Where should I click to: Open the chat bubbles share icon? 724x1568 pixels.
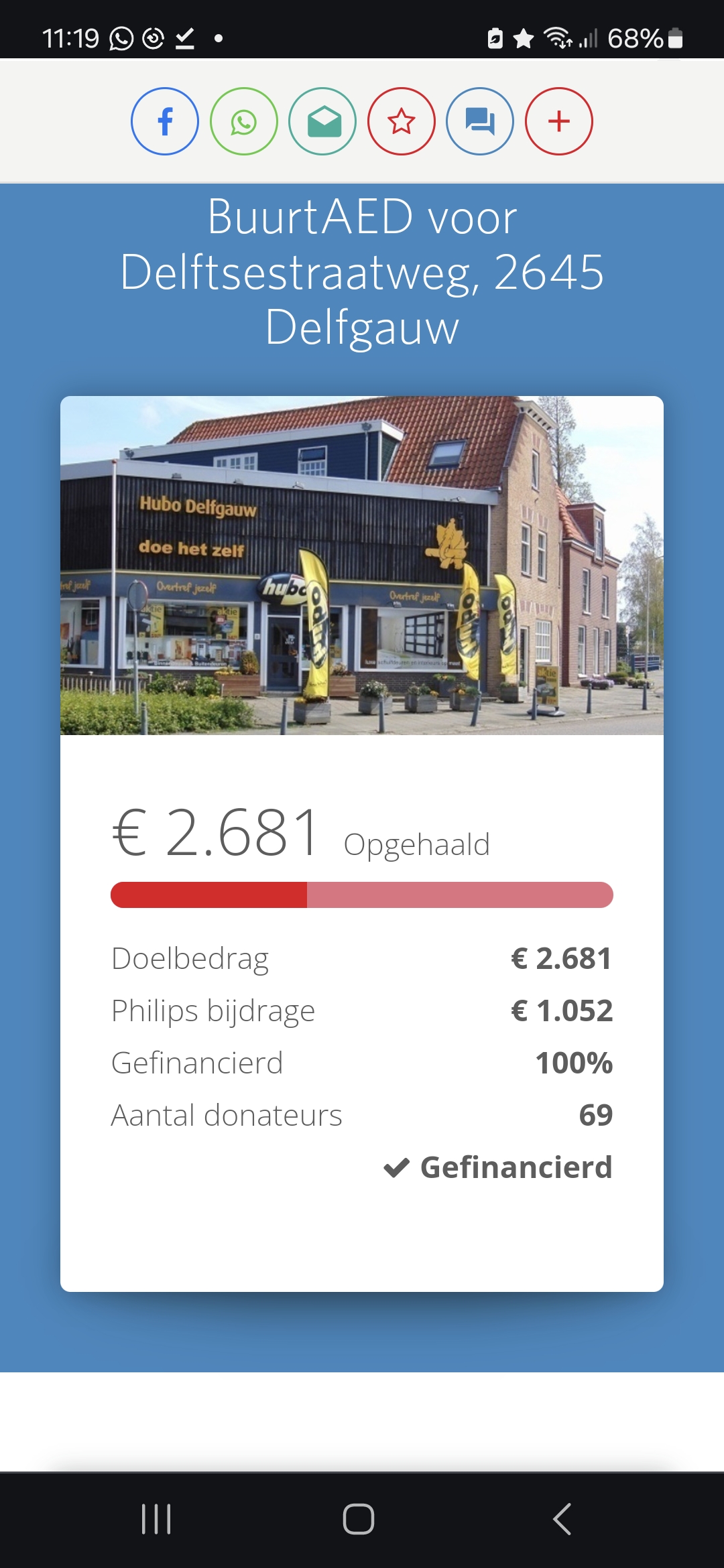[480, 121]
